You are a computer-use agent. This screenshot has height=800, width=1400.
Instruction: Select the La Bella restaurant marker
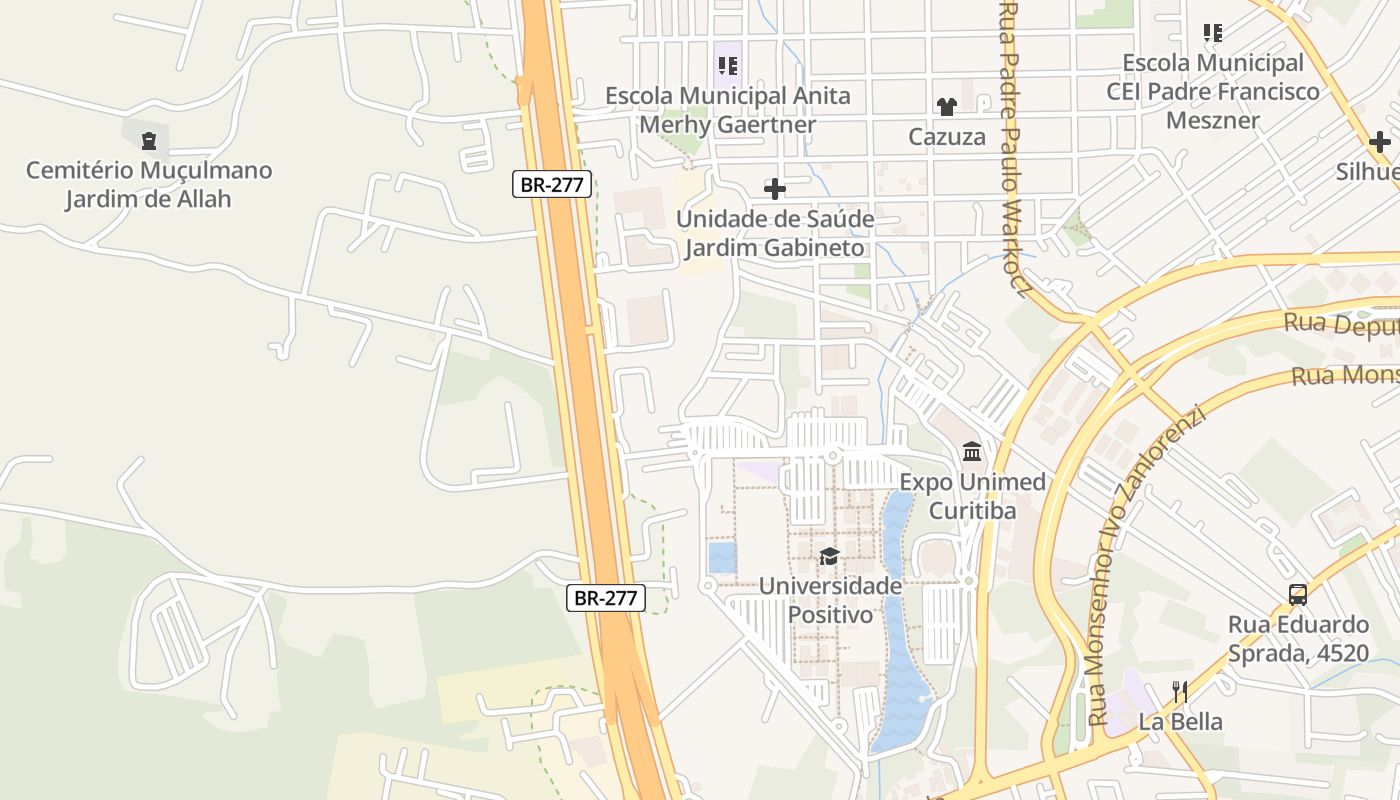[x=1180, y=691]
